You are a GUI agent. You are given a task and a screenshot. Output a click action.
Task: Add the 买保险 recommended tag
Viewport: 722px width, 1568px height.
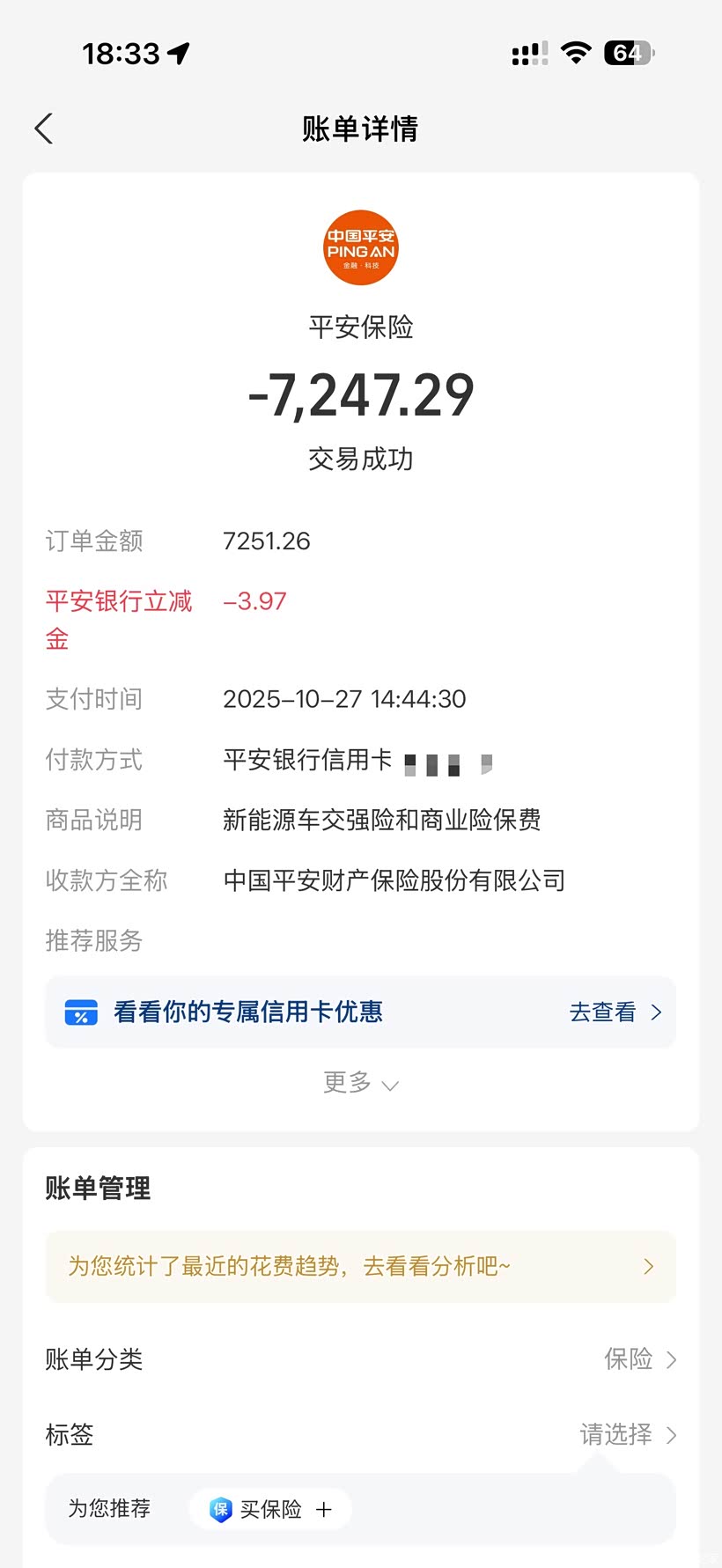[271, 1509]
